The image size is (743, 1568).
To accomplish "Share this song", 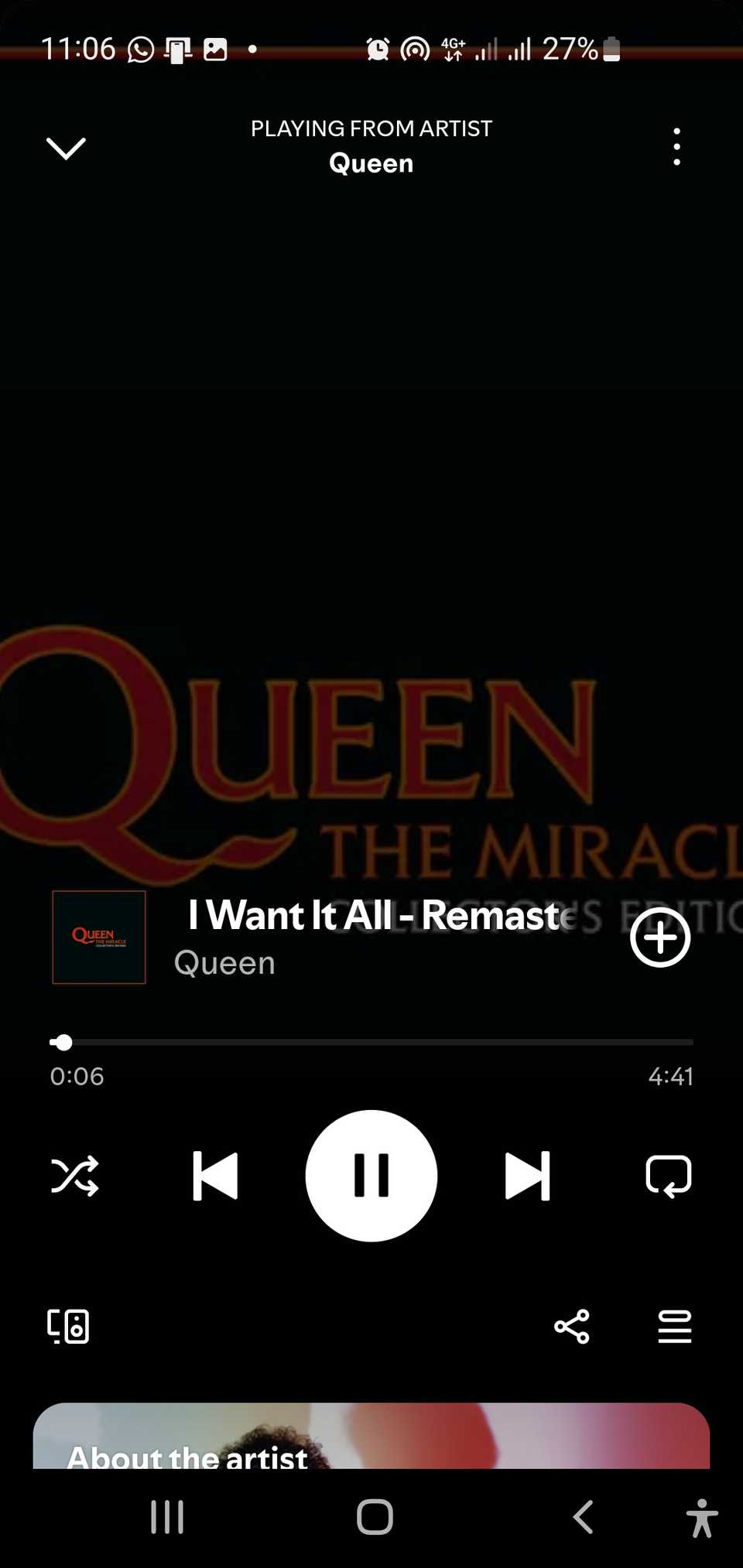I will click(x=572, y=1327).
